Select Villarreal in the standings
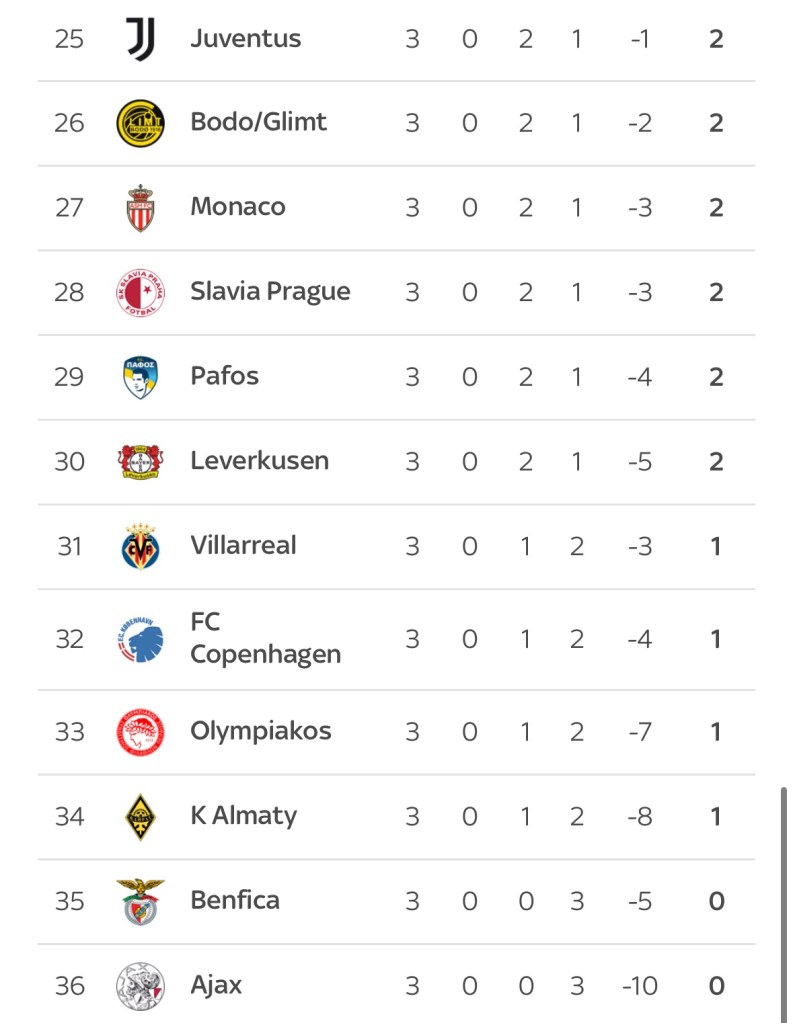The height and width of the screenshot is (1023, 793). 243,545
